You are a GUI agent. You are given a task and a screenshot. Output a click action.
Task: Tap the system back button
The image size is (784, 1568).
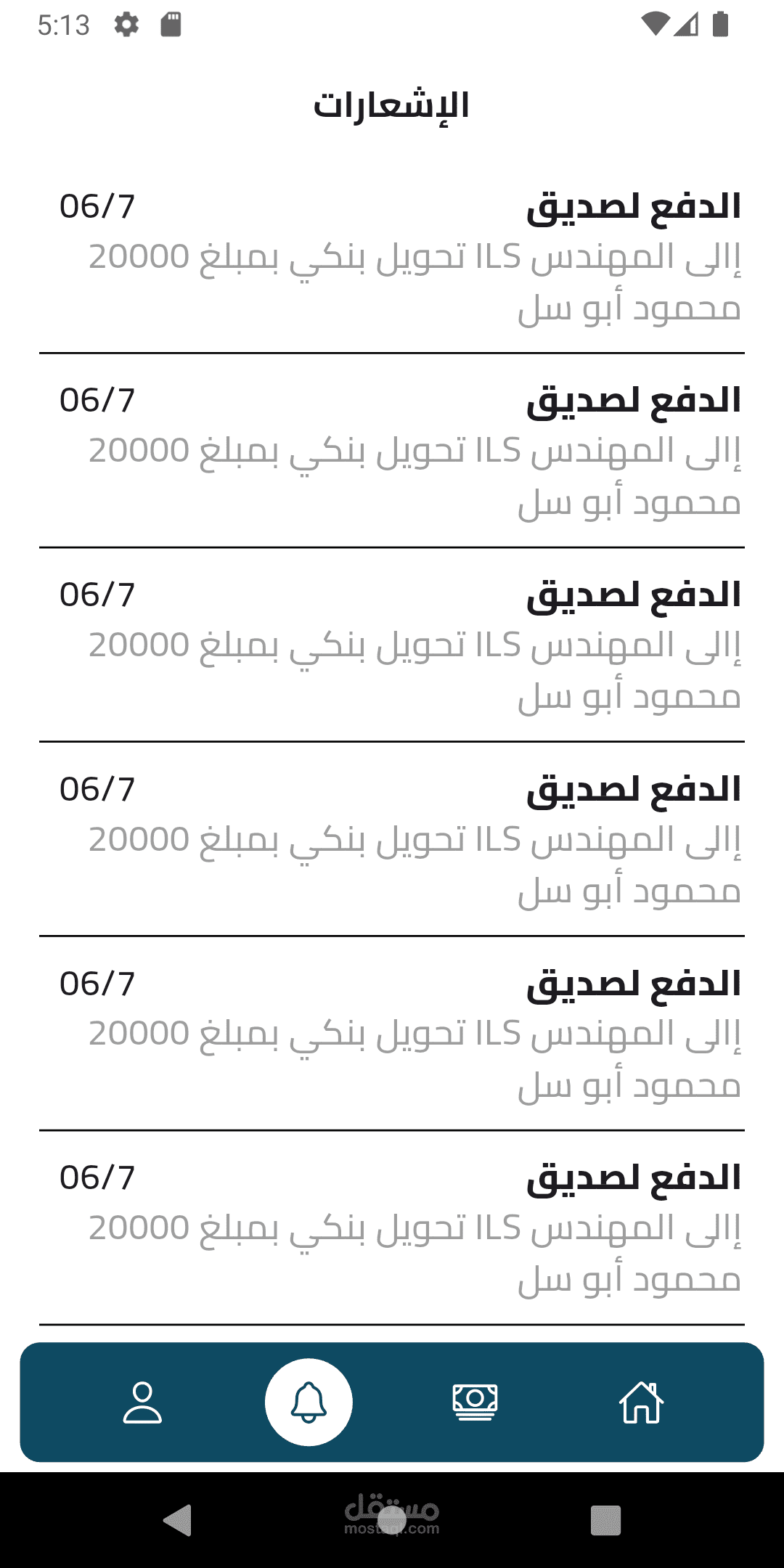tap(178, 1519)
